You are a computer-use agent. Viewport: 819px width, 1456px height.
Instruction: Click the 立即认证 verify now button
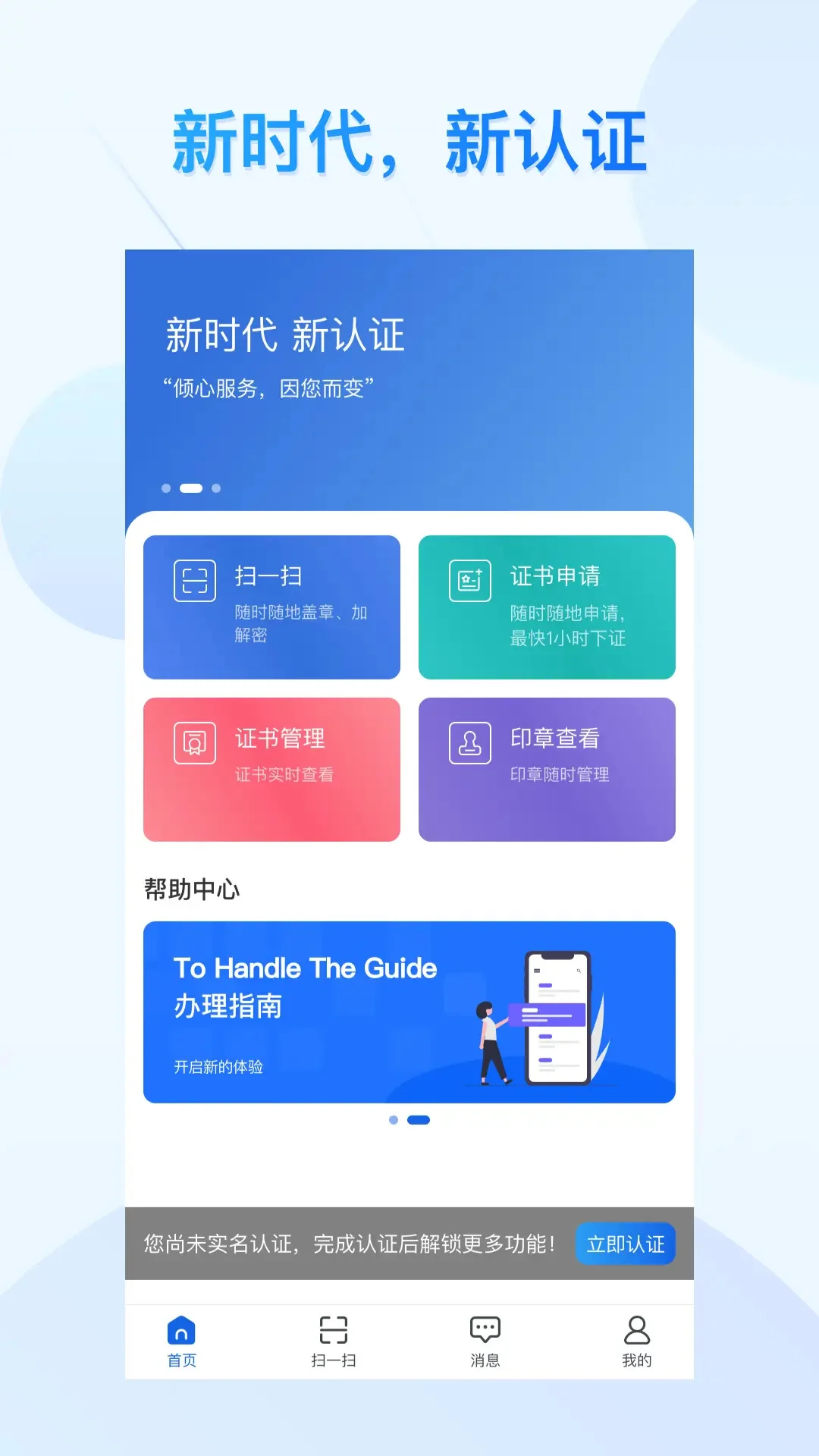coord(626,1244)
